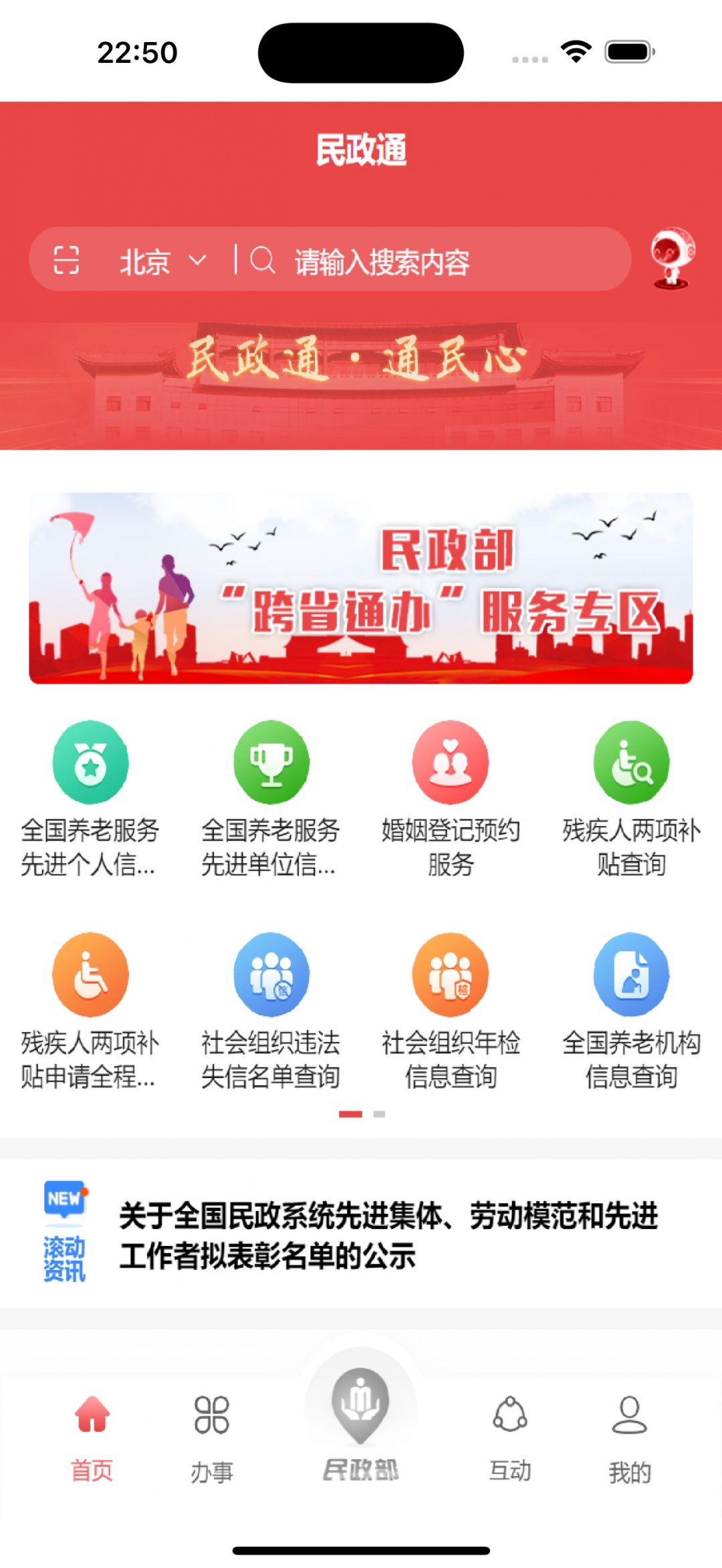Open the scrolling news about 先进集体 公示
This screenshot has width=722, height=1568.
(x=388, y=1235)
